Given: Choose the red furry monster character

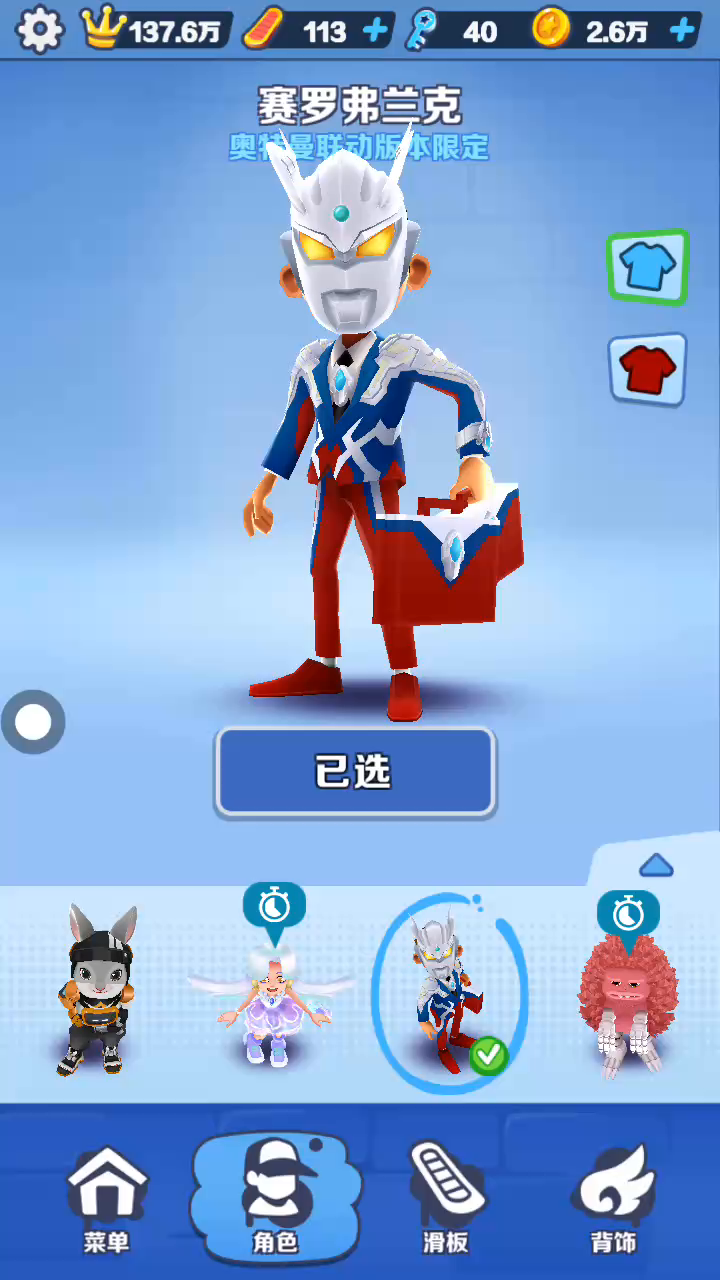Looking at the screenshot, I should coord(628,1005).
